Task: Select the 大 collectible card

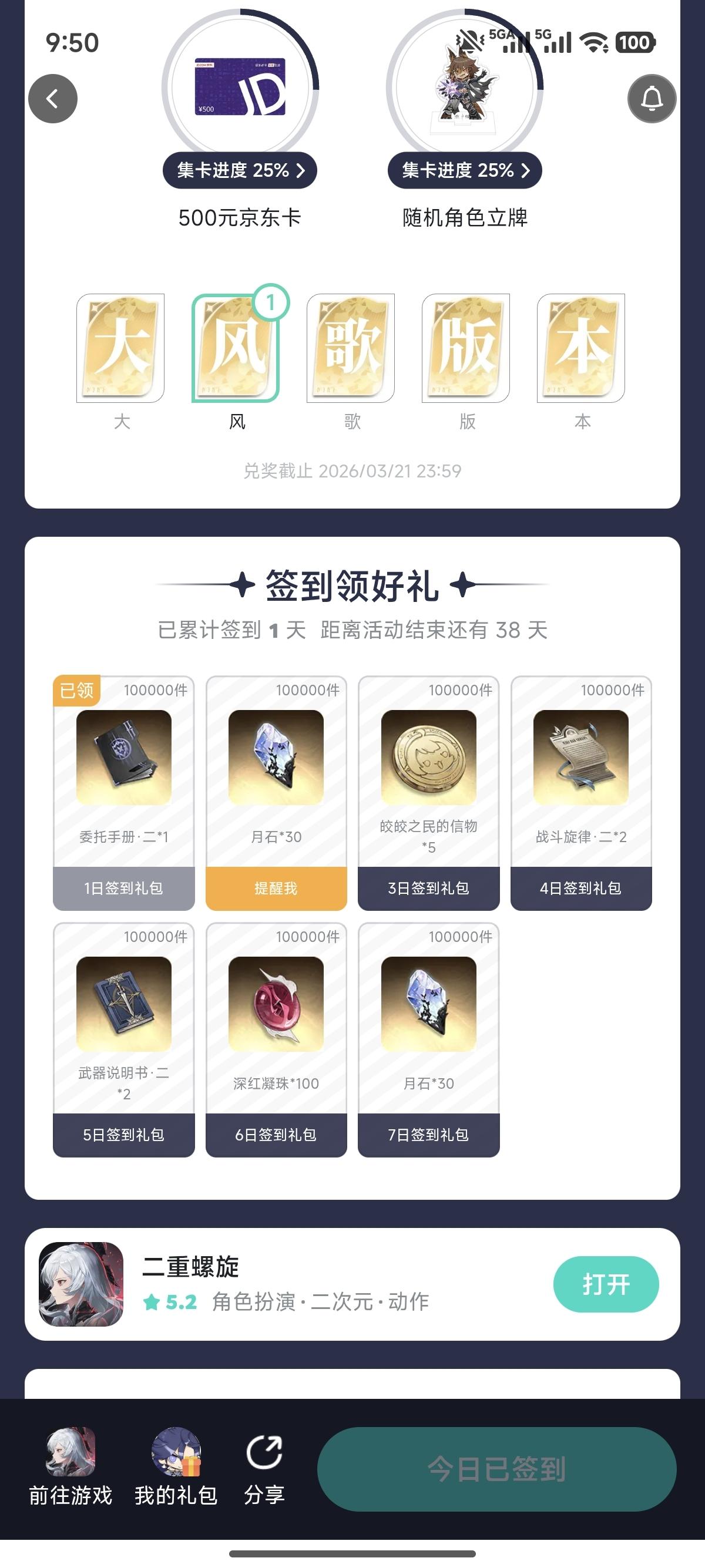Action: point(120,348)
